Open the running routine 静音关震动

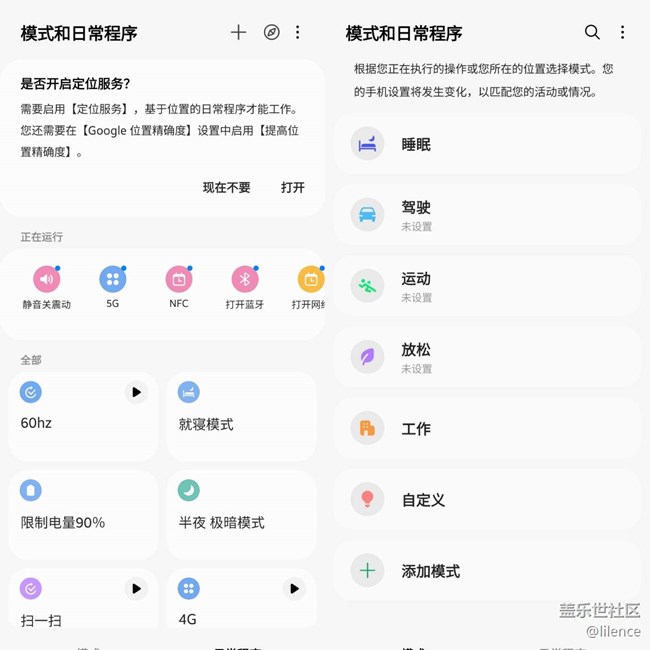tap(46, 286)
